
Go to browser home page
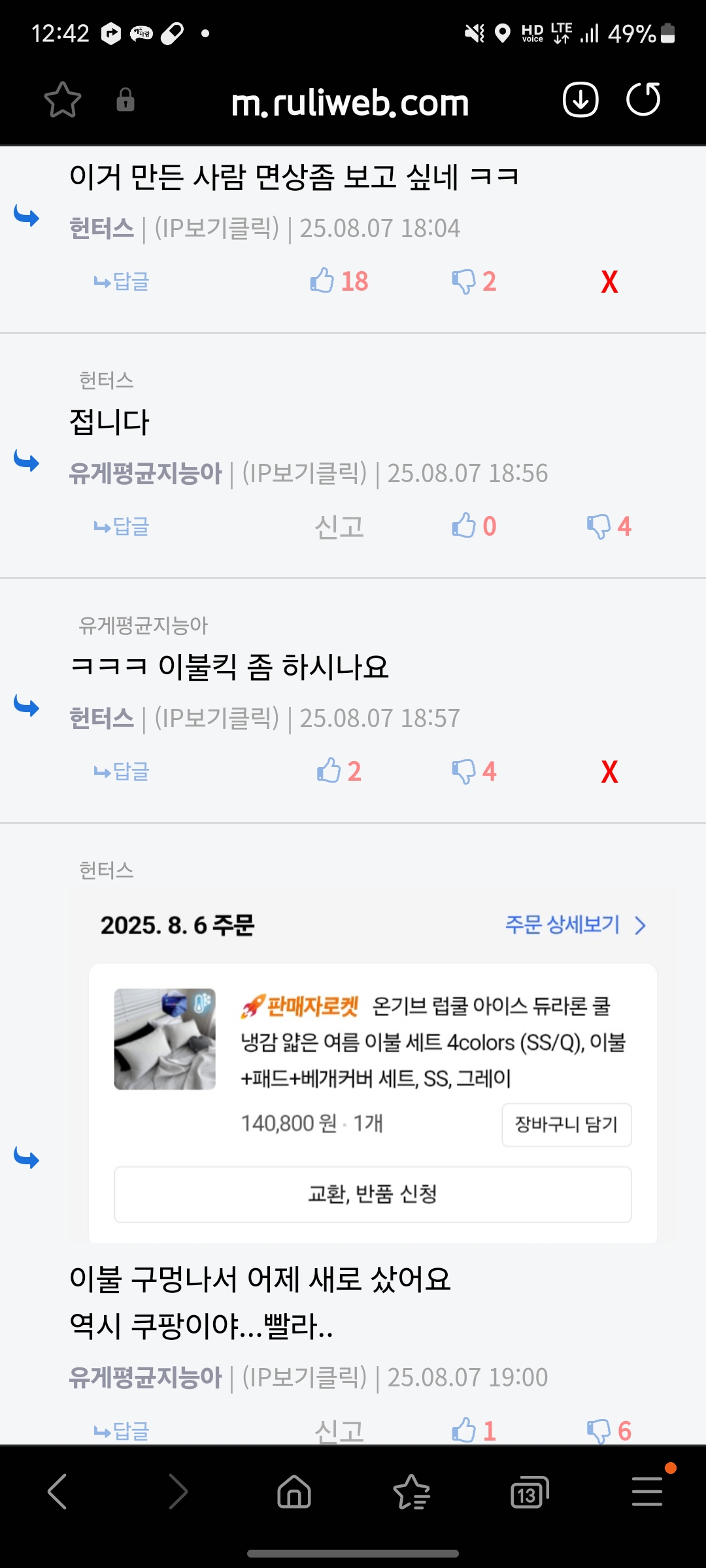tap(294, 1492)
